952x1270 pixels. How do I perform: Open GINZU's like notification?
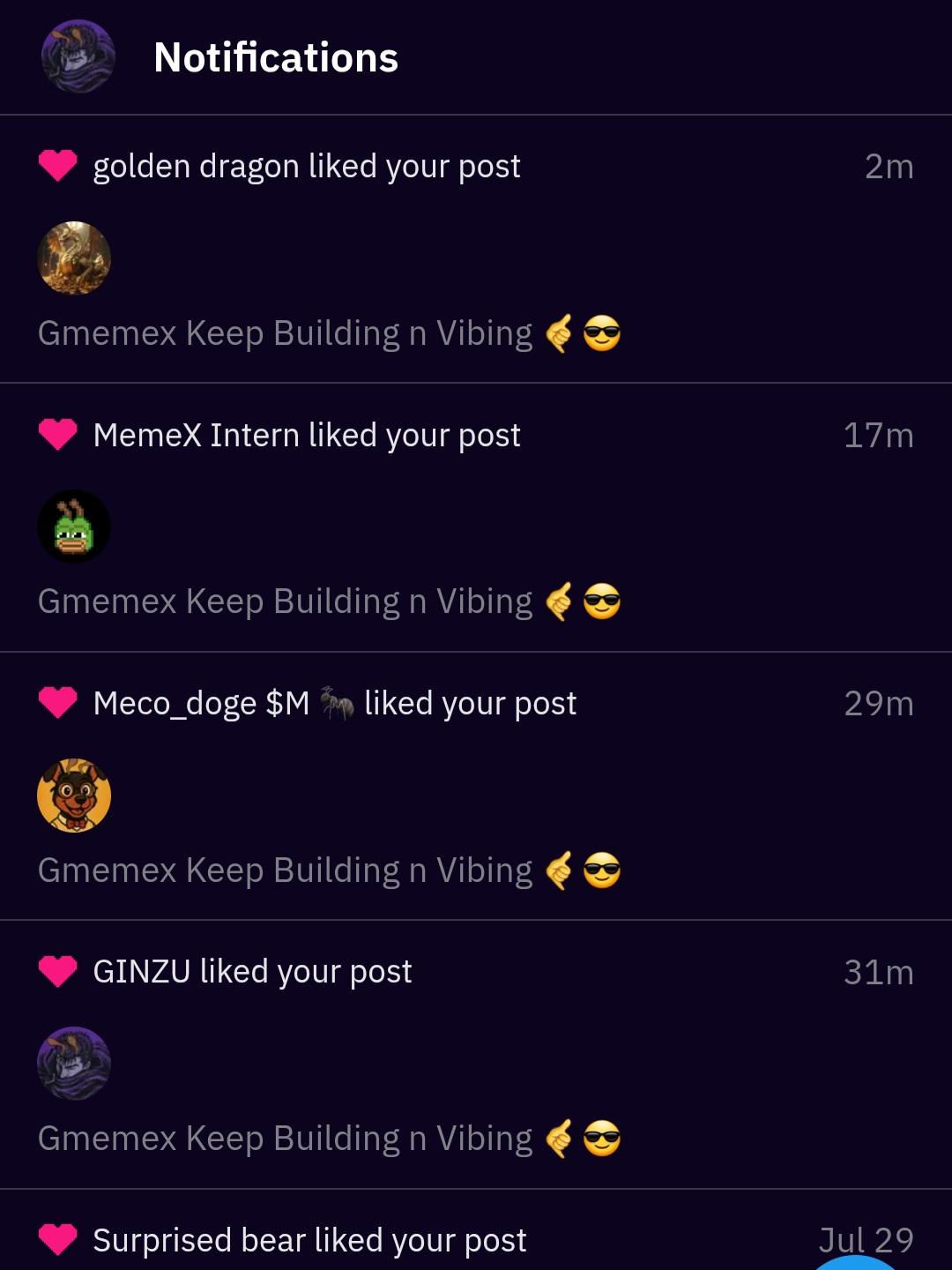[x=252, y=972]
